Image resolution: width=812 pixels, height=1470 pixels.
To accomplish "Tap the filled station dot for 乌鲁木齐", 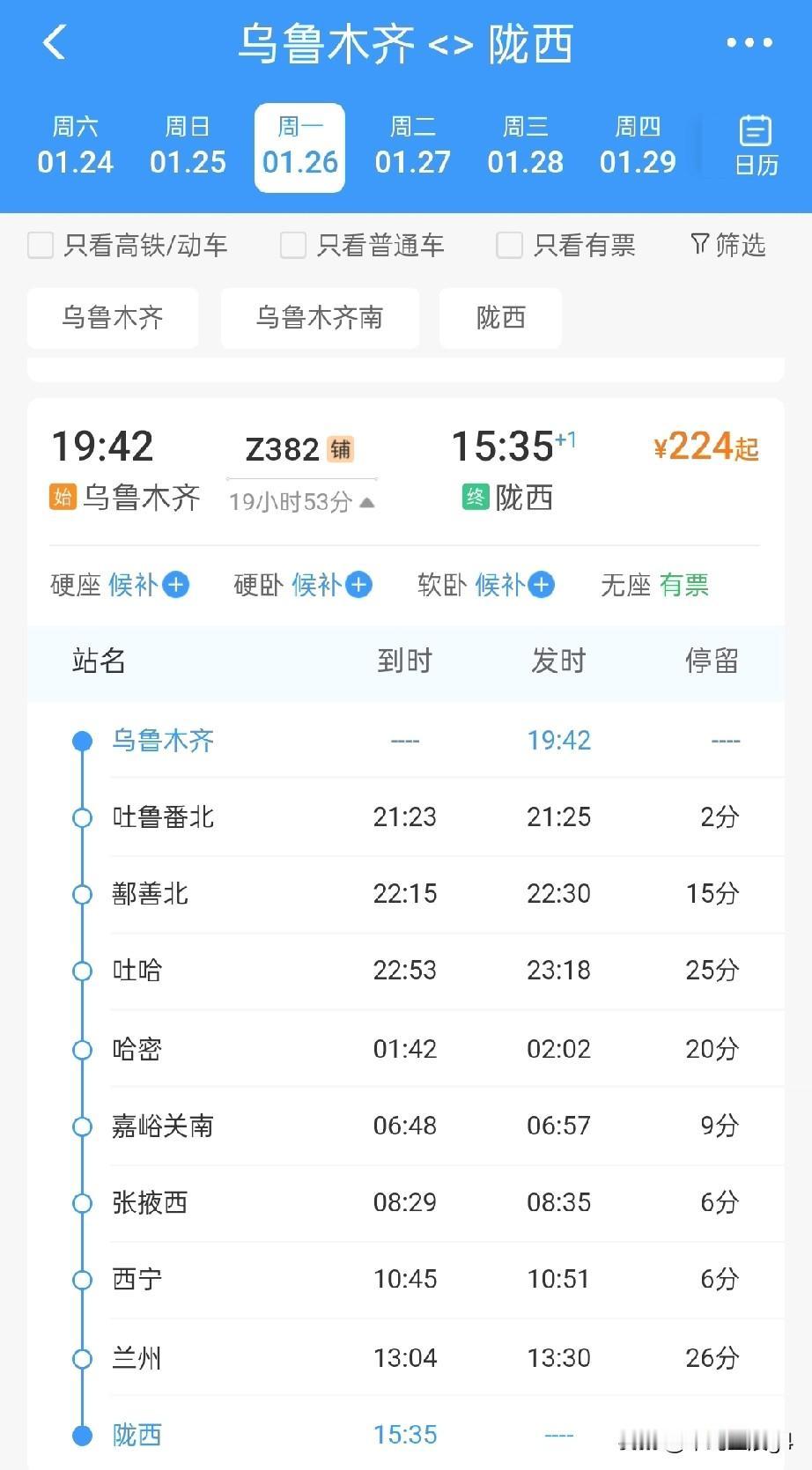I will [83, 741].
